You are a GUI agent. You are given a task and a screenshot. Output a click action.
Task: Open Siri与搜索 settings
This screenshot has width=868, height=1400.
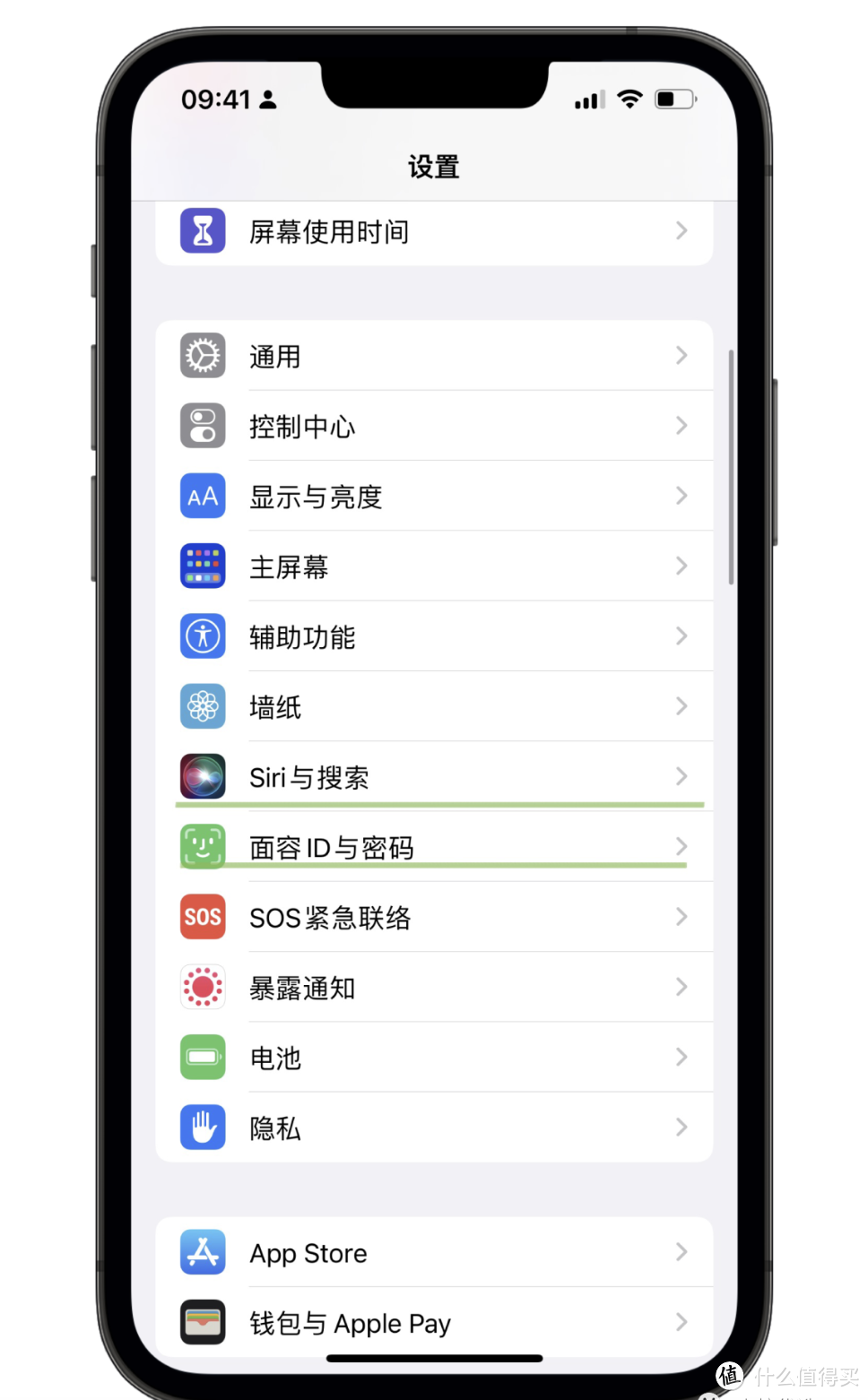pos(434,776)
